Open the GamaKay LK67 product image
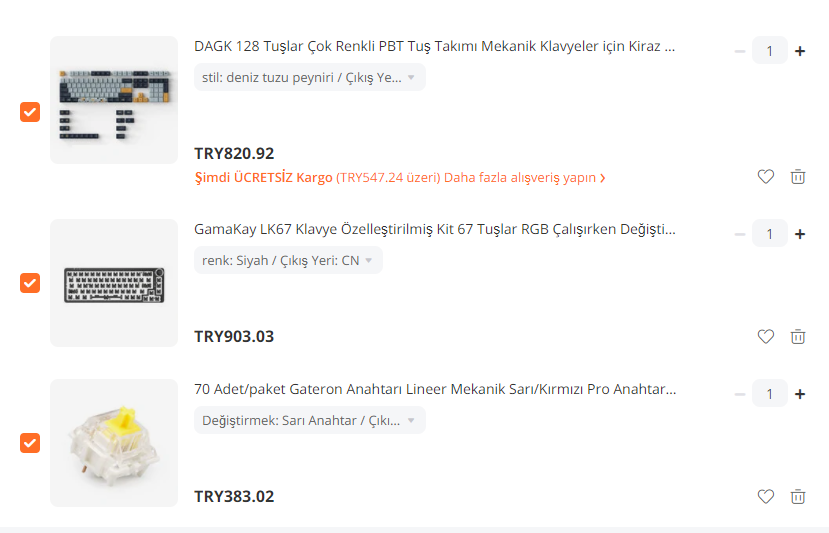 [114, 283]
